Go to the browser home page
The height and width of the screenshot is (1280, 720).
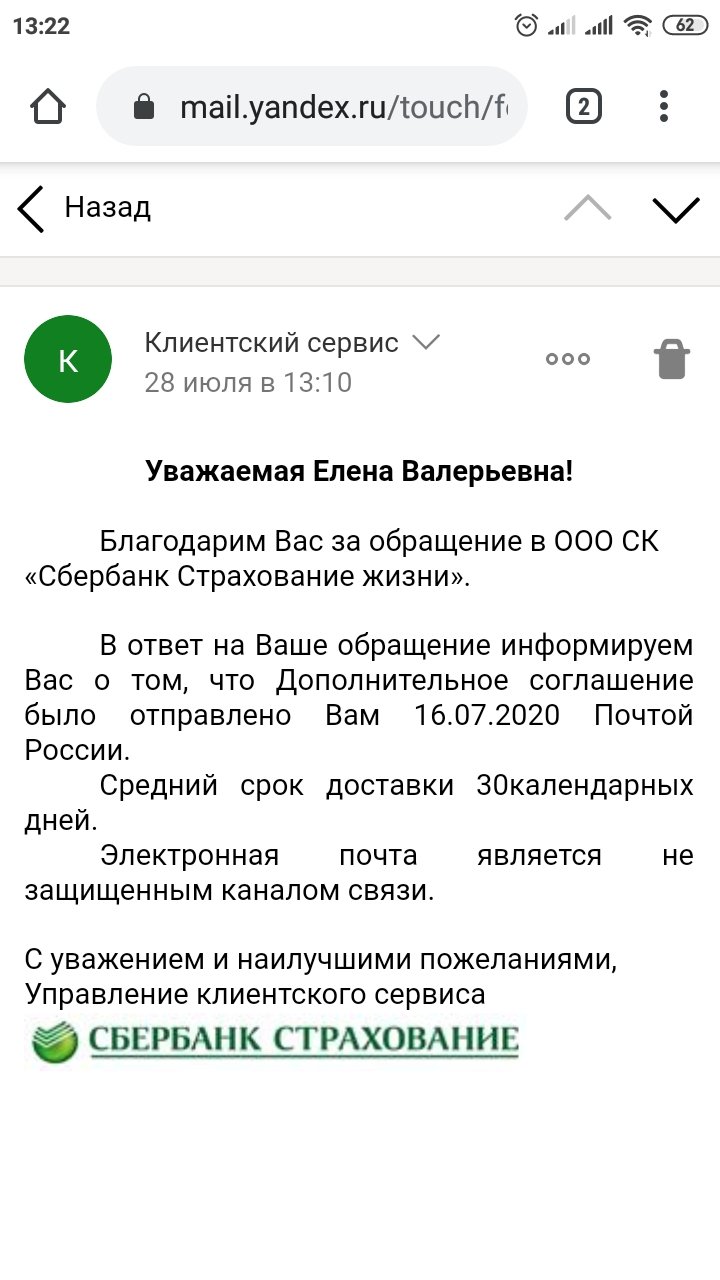tap(48, 107)
